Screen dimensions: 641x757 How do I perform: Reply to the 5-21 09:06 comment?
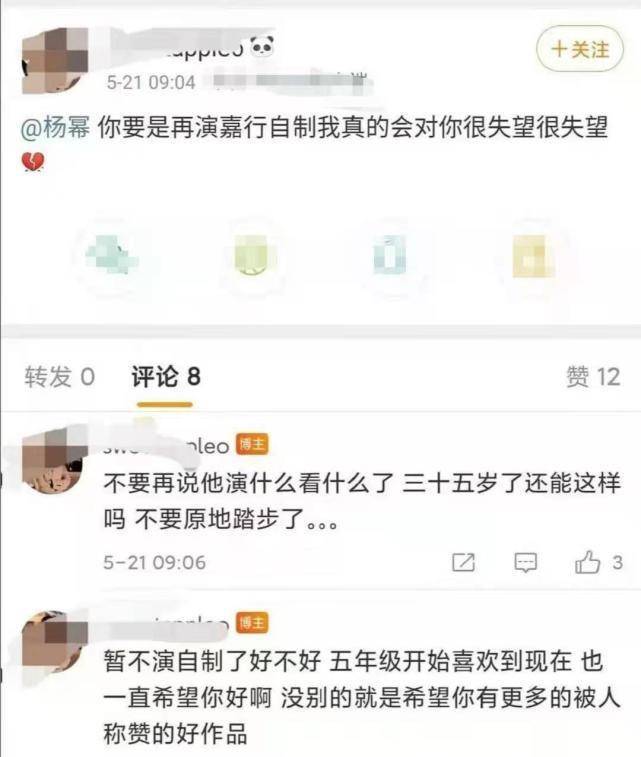pyautogui.click(x=526, y=563)
